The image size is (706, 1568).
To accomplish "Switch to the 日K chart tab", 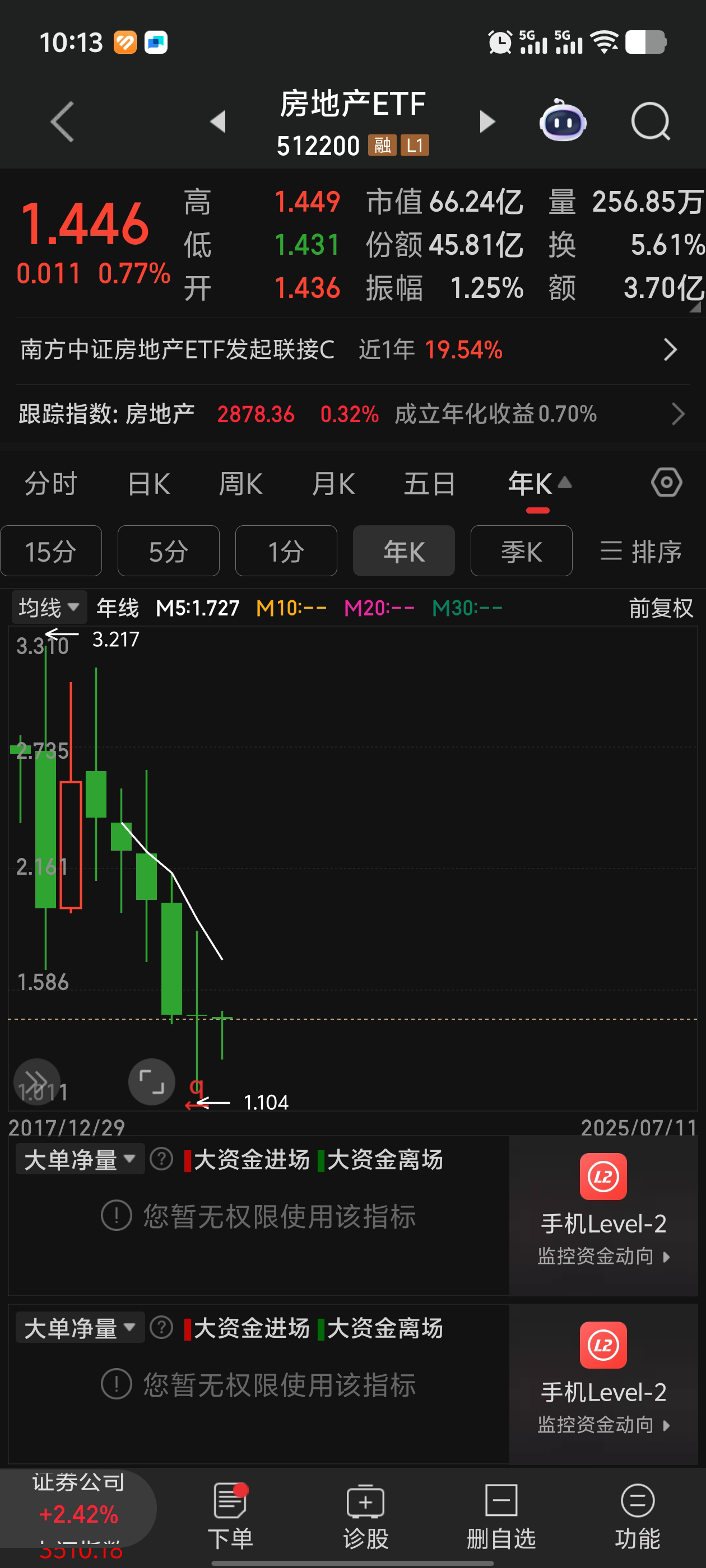I will [148, 484].
